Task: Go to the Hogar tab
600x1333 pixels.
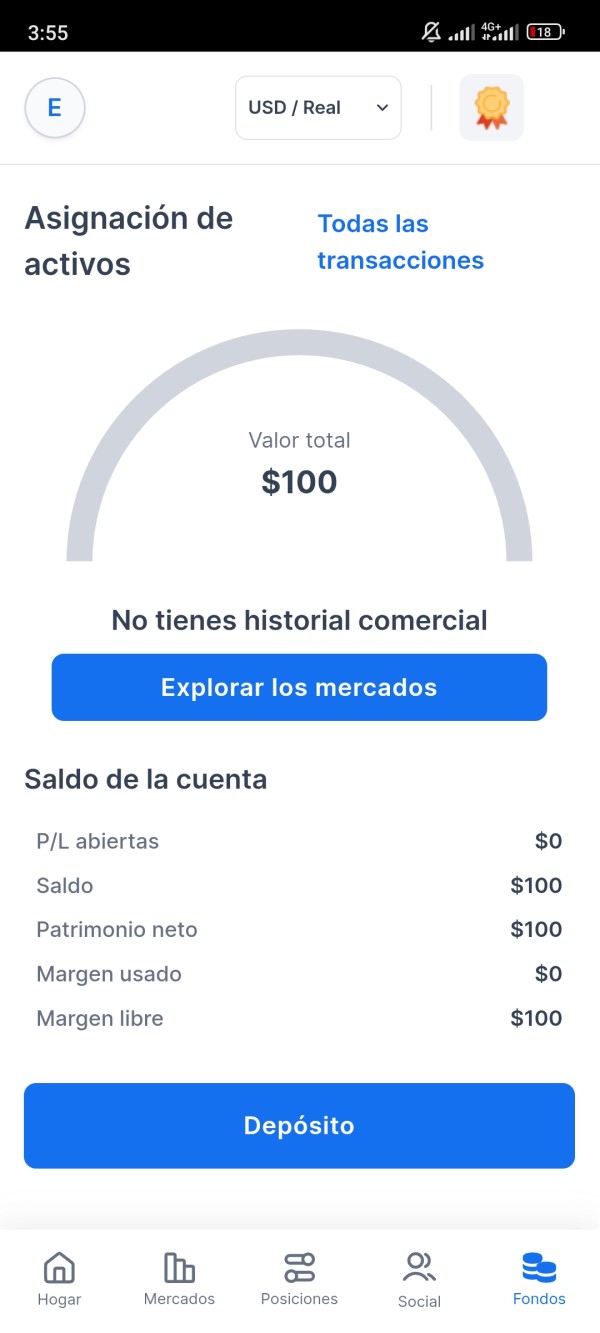Action: pyautogui.click(x=59, y=1279)
